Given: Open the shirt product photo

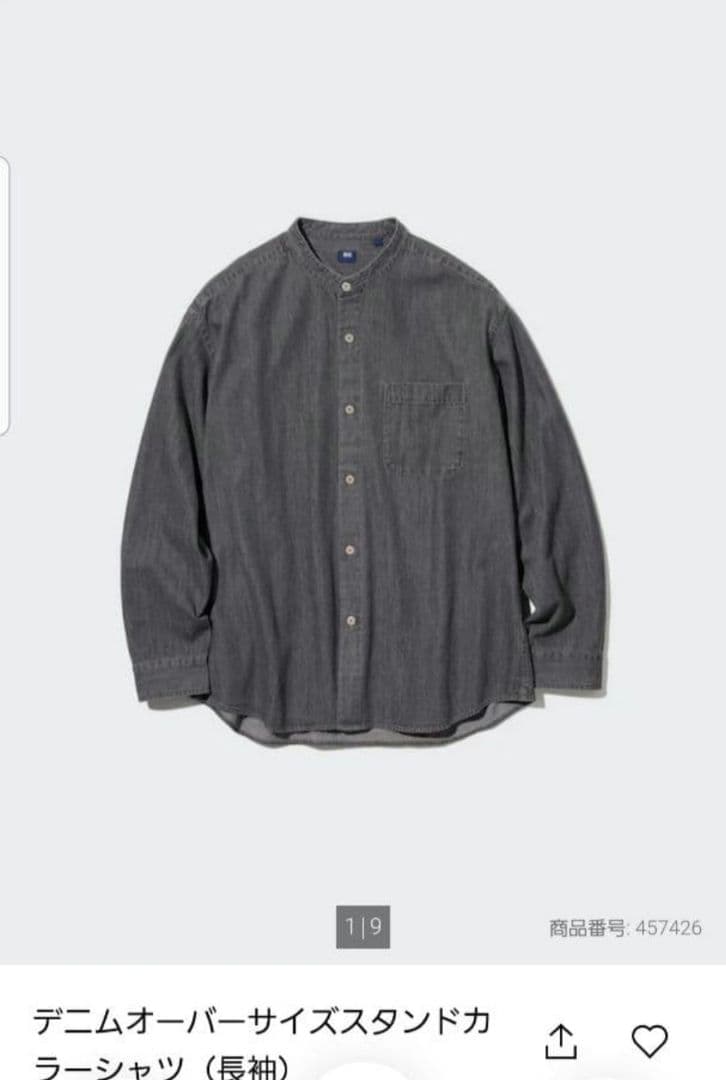Looking at the screenshot, I should tap(364, 480).
